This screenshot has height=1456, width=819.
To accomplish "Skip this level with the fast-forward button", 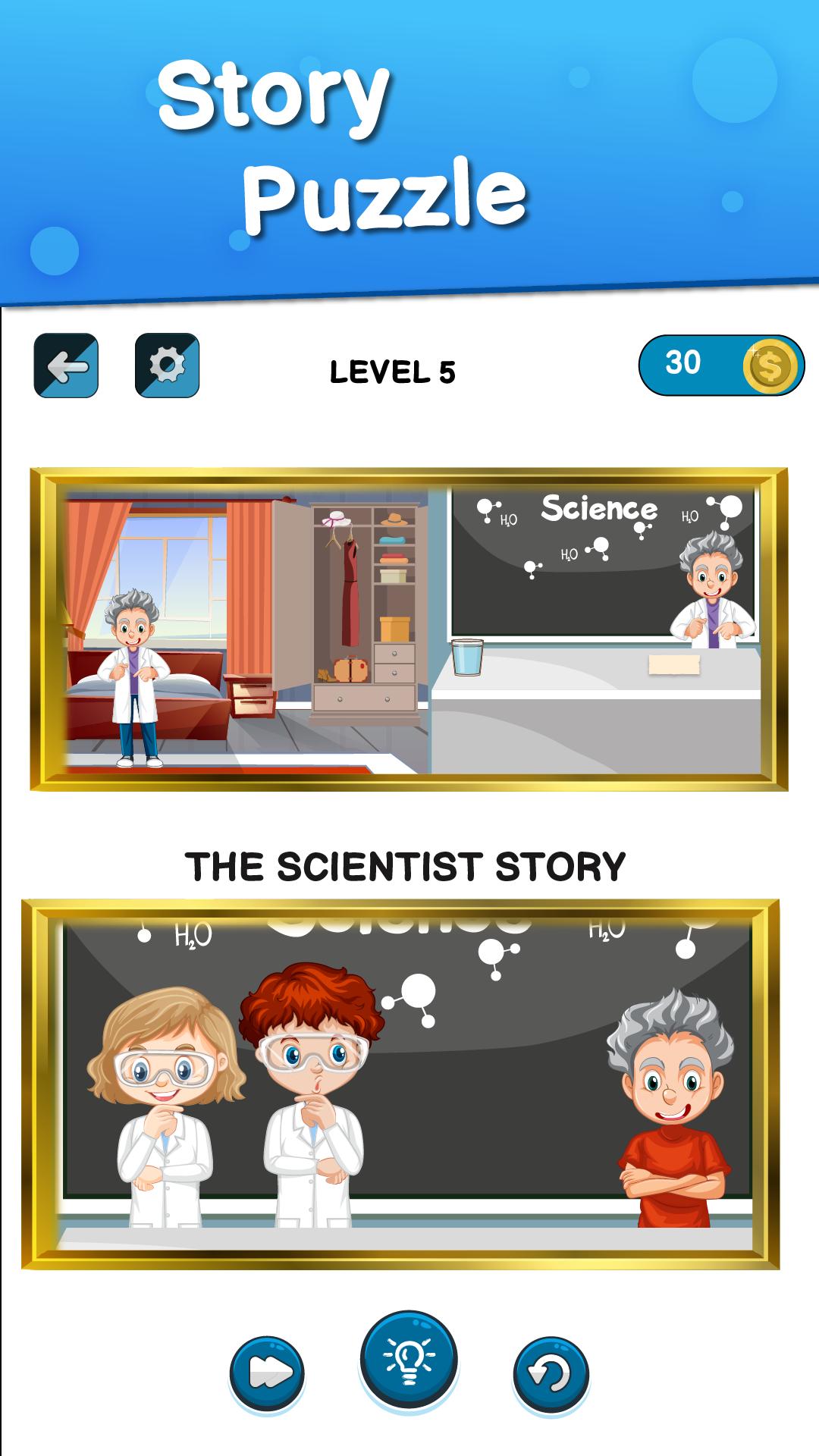I will tap(267, 1373).
